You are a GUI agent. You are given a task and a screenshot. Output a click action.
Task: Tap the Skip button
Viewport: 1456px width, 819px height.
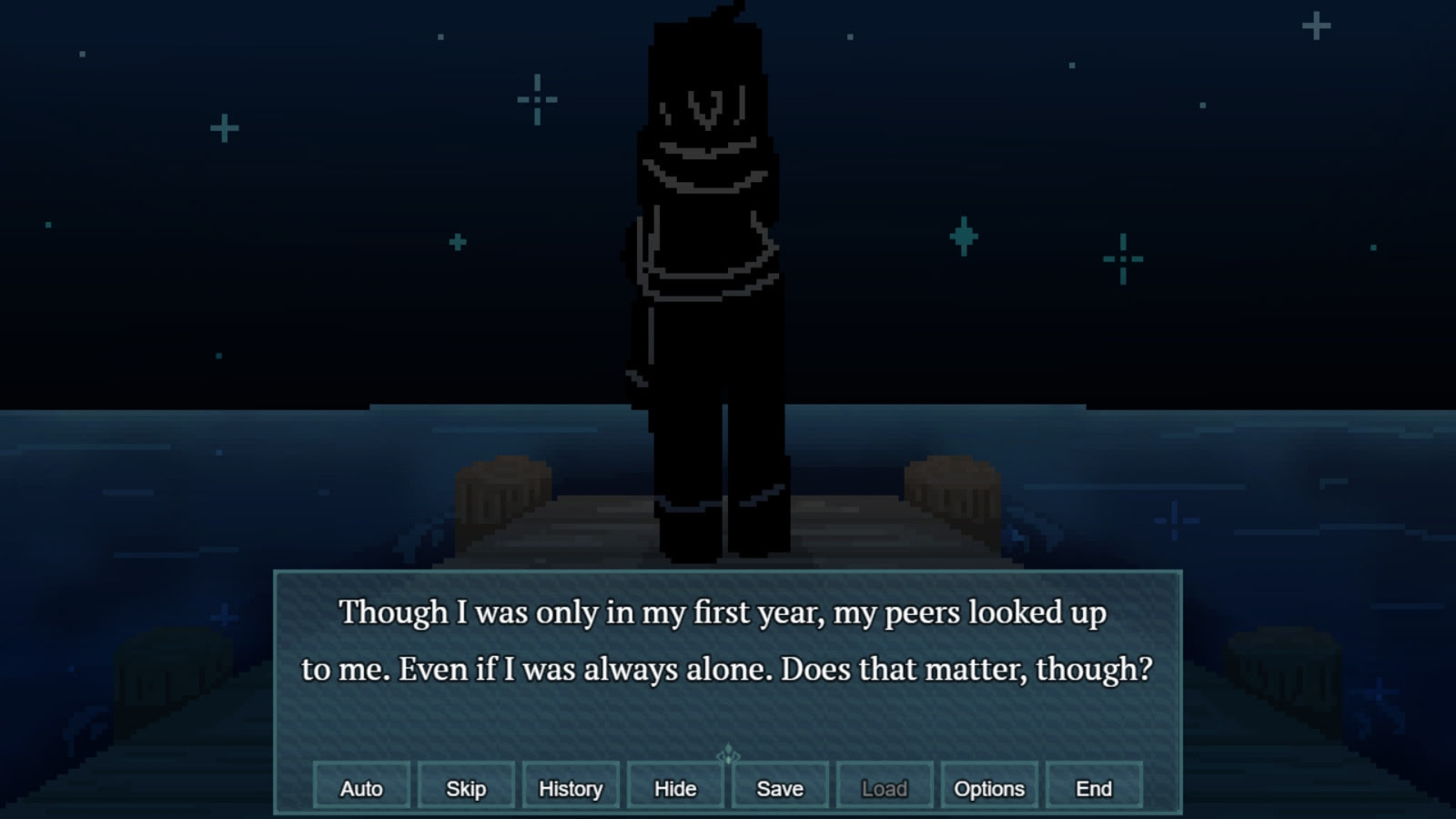click(466, 786)
